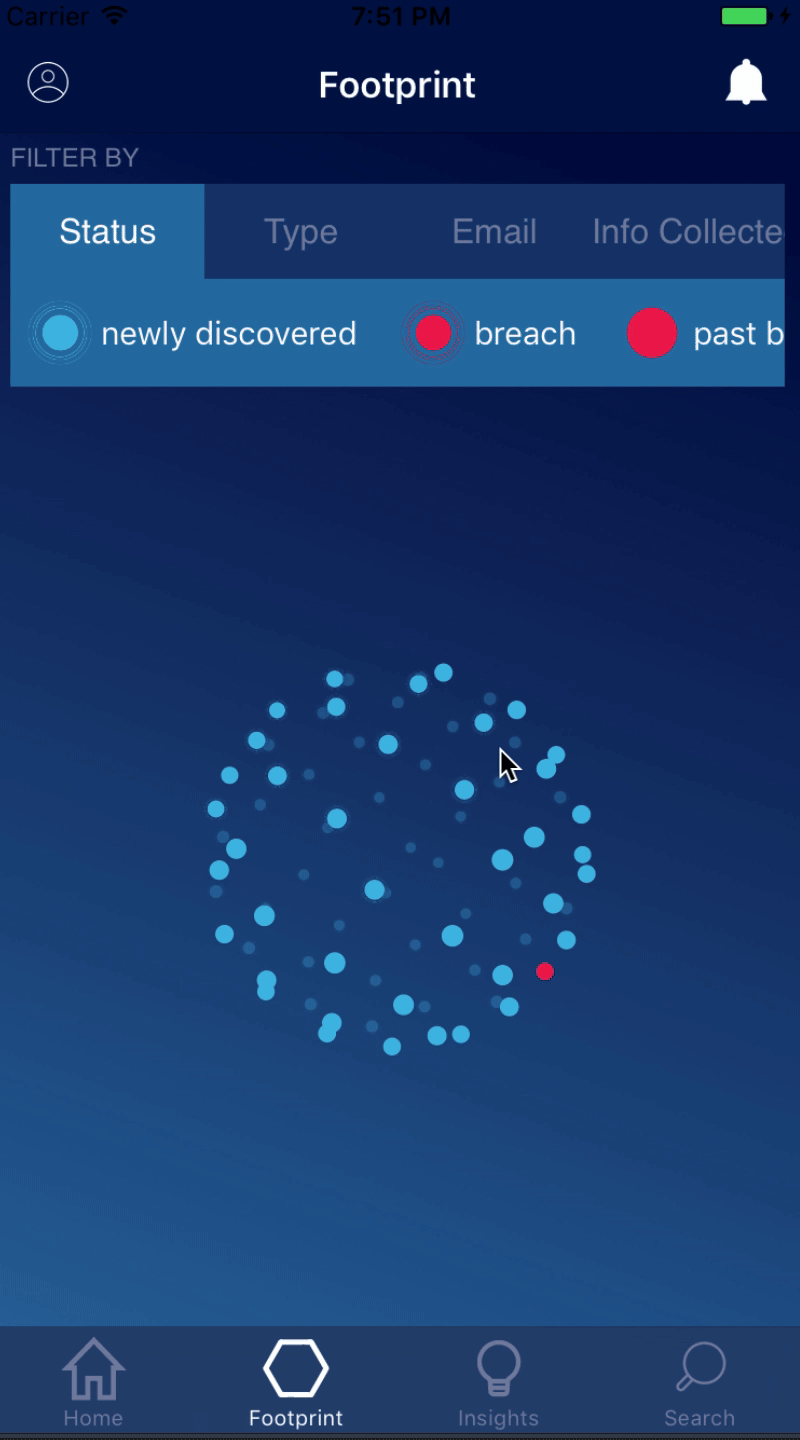The height and width of the screenshot is (1440, 800).
Task: Switch to the Email filter tab
Action: pos(494,232)
